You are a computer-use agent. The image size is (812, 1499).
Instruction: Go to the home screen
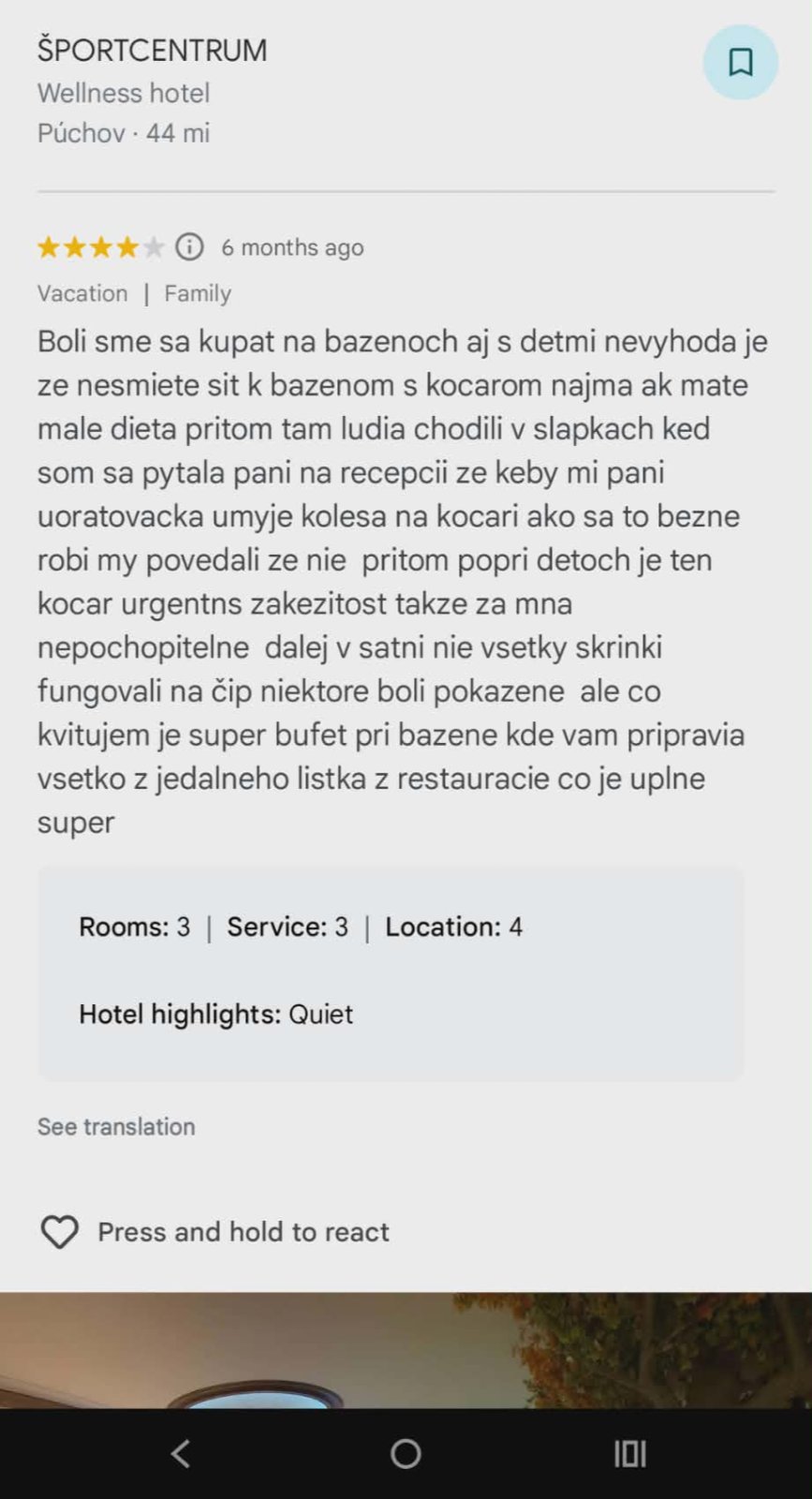coord(406,1453)
